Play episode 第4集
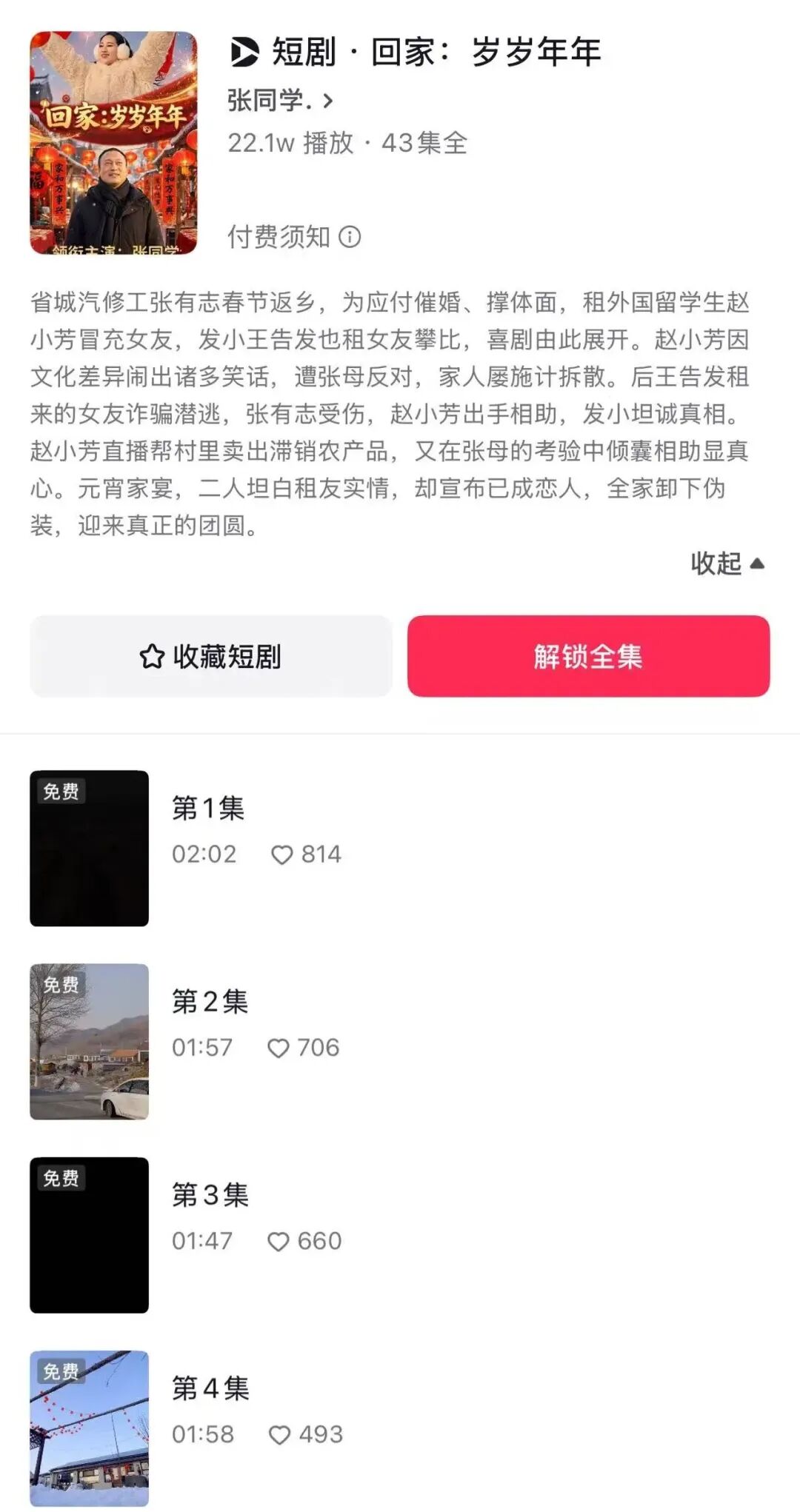Screen dimensions: 800x1512 [x=90, y=1428]
